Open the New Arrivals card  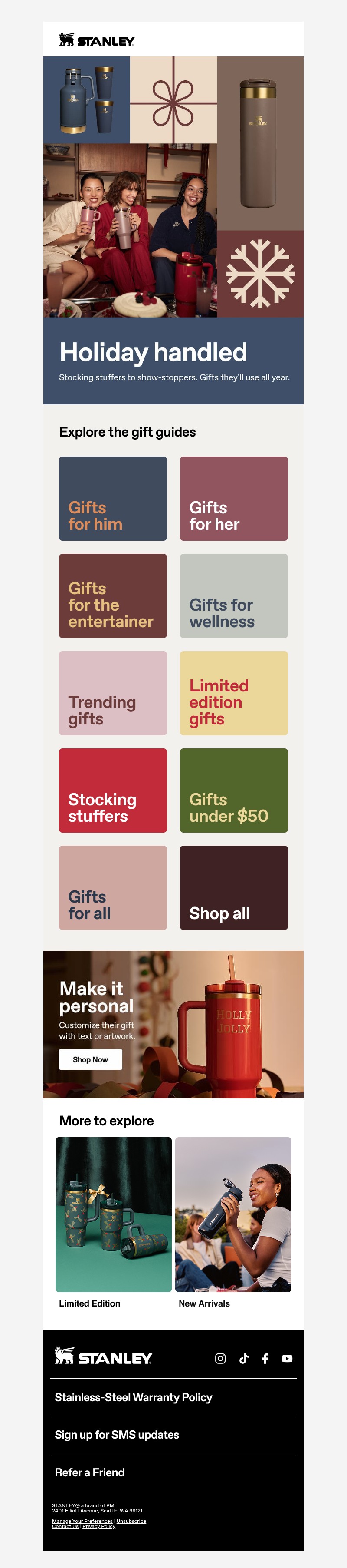(233, 1215)
